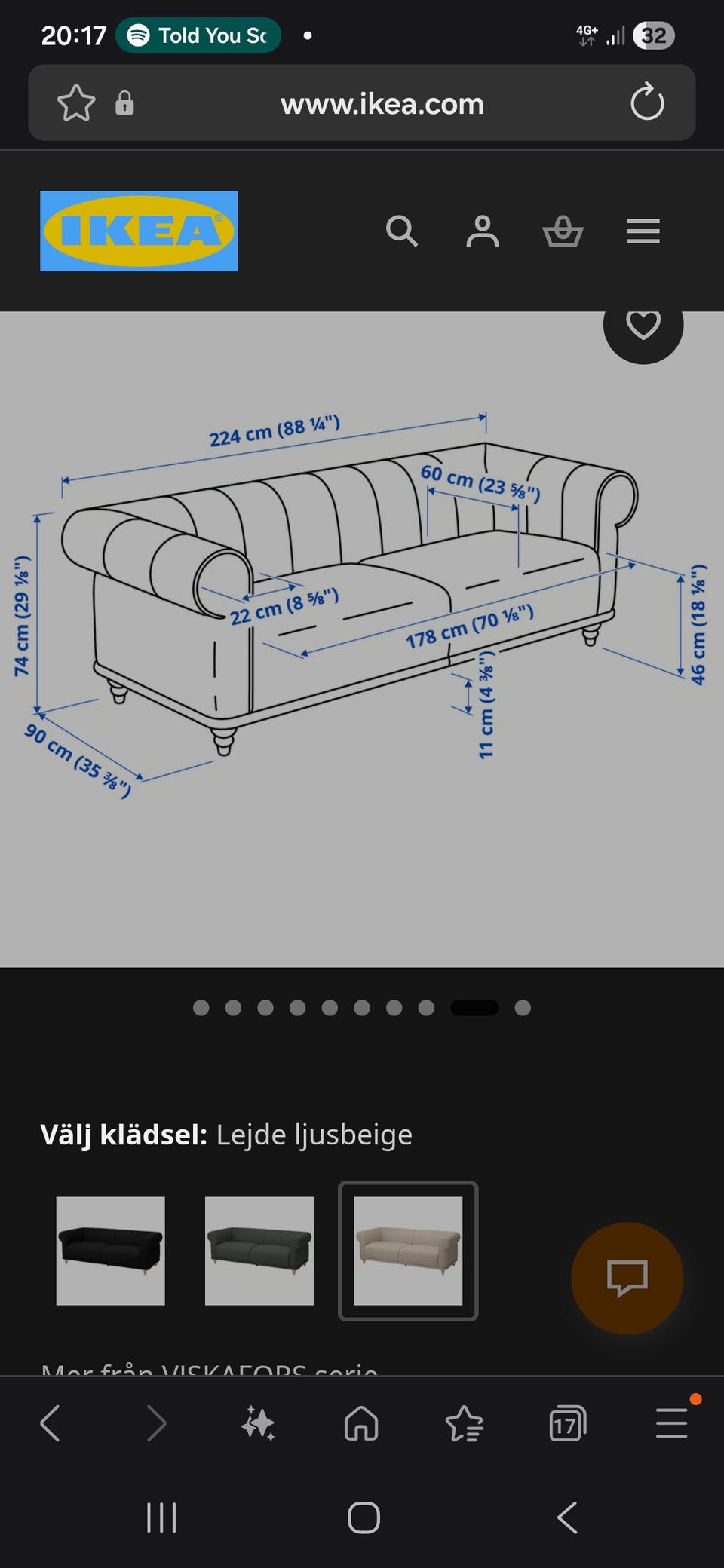Screen dimensions: 724x1568
Task: Open the IKEA search function
Action: click(402, 231)
